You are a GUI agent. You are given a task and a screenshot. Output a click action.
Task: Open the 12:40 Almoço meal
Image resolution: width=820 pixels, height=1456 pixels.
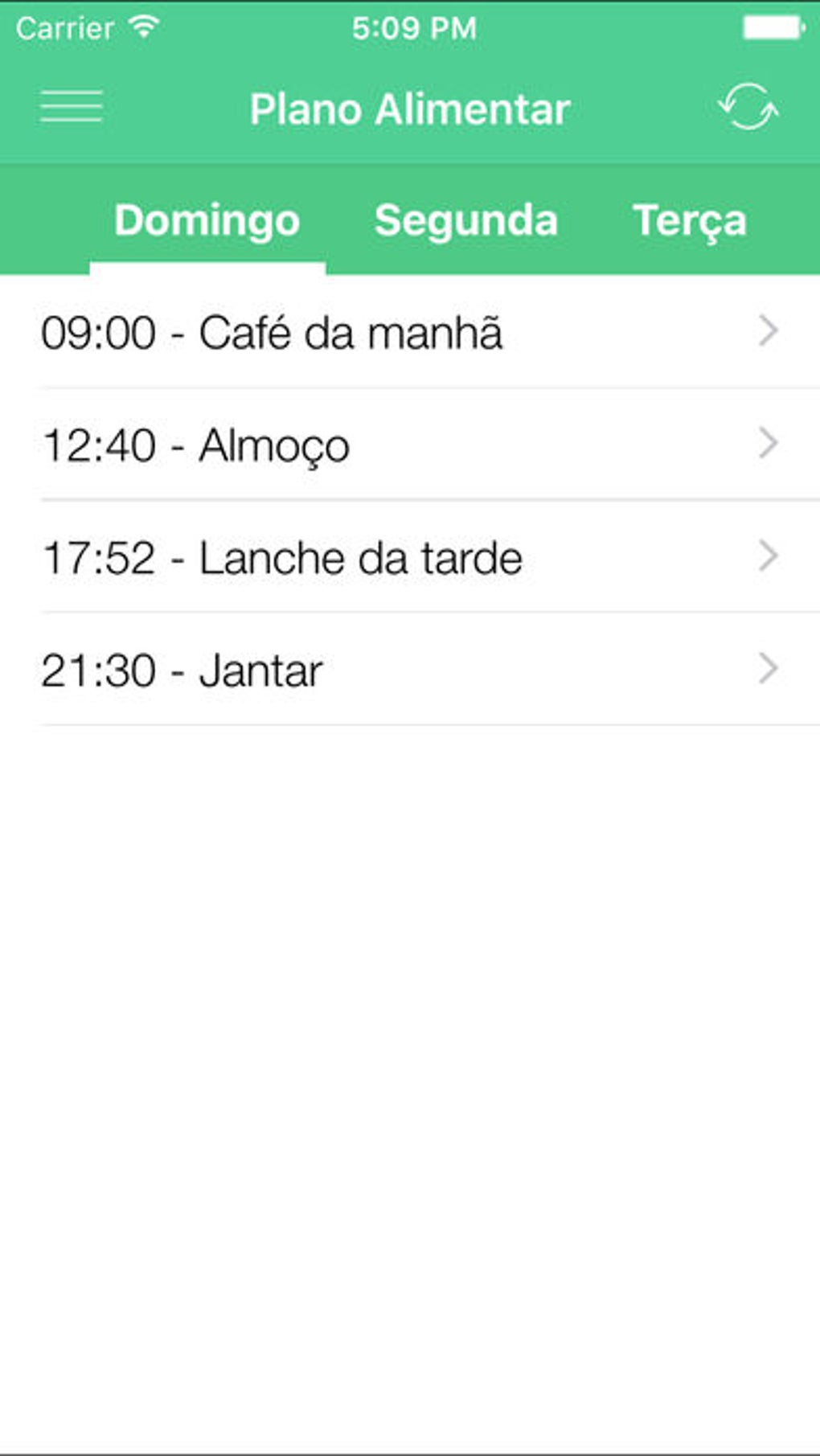pyautogui.click(x=410, y=445)
